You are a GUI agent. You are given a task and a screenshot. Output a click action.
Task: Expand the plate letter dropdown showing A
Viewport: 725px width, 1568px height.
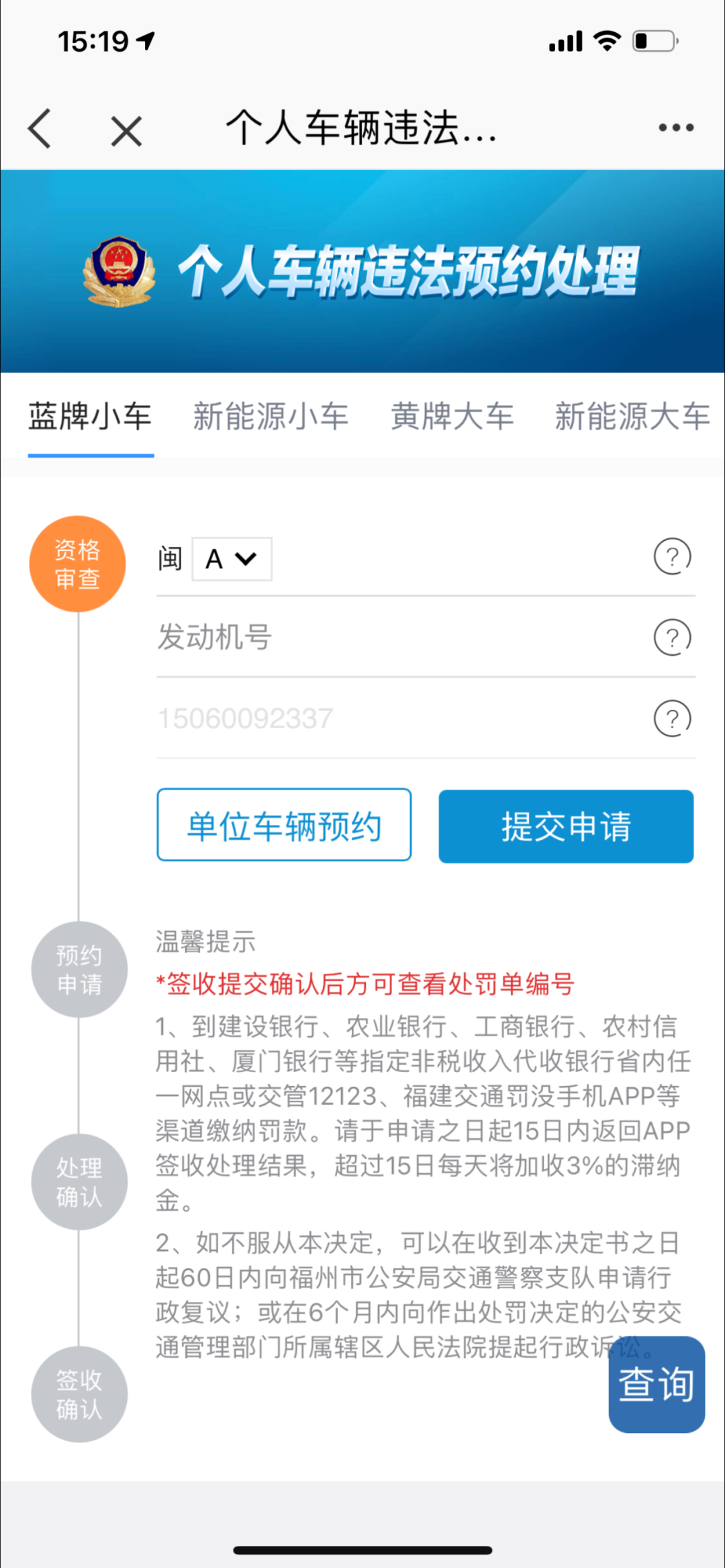232,558
